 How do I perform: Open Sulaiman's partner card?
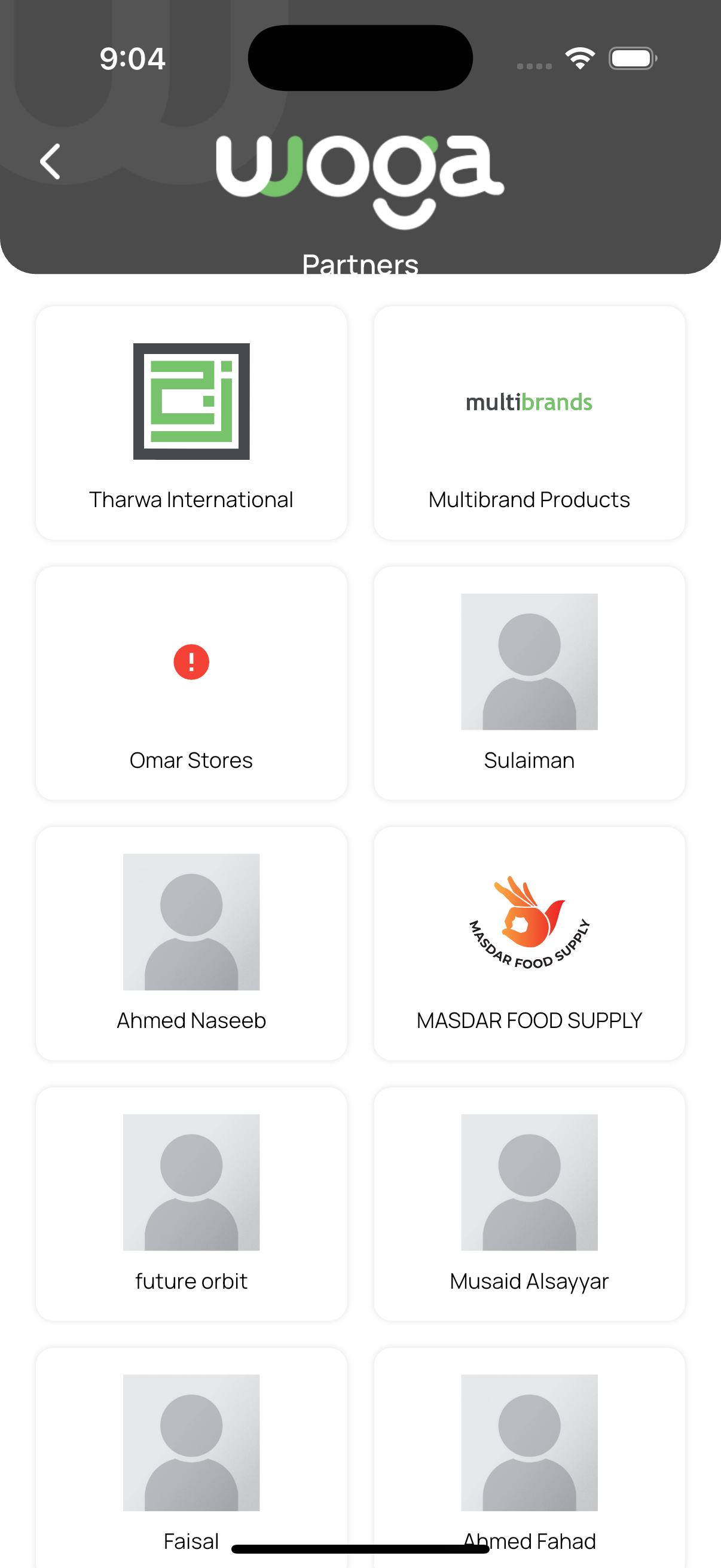(x=528, y=683)
